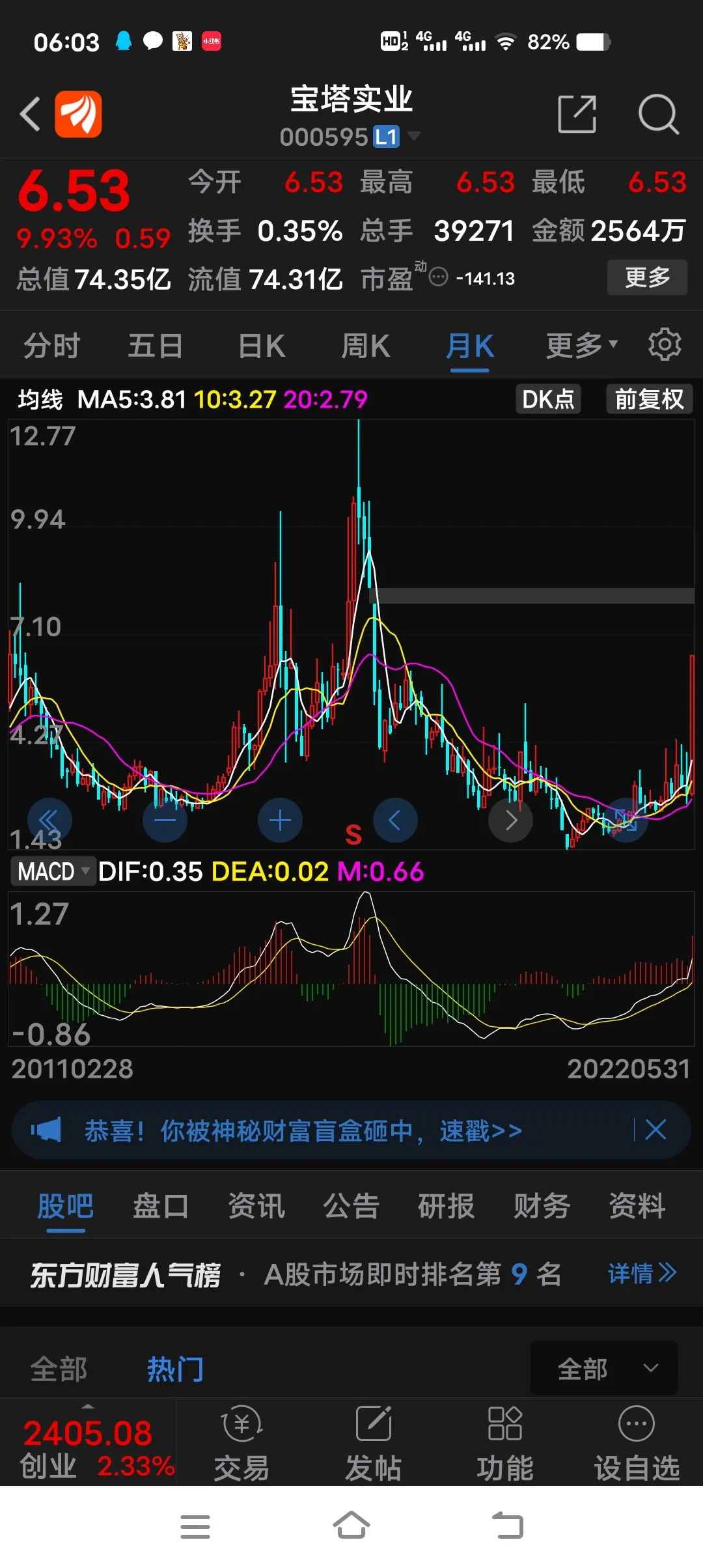Viewport: 703px width, 1568px height.
Task: Change 前复权 adjustment mode
Action: coord(649,399)
